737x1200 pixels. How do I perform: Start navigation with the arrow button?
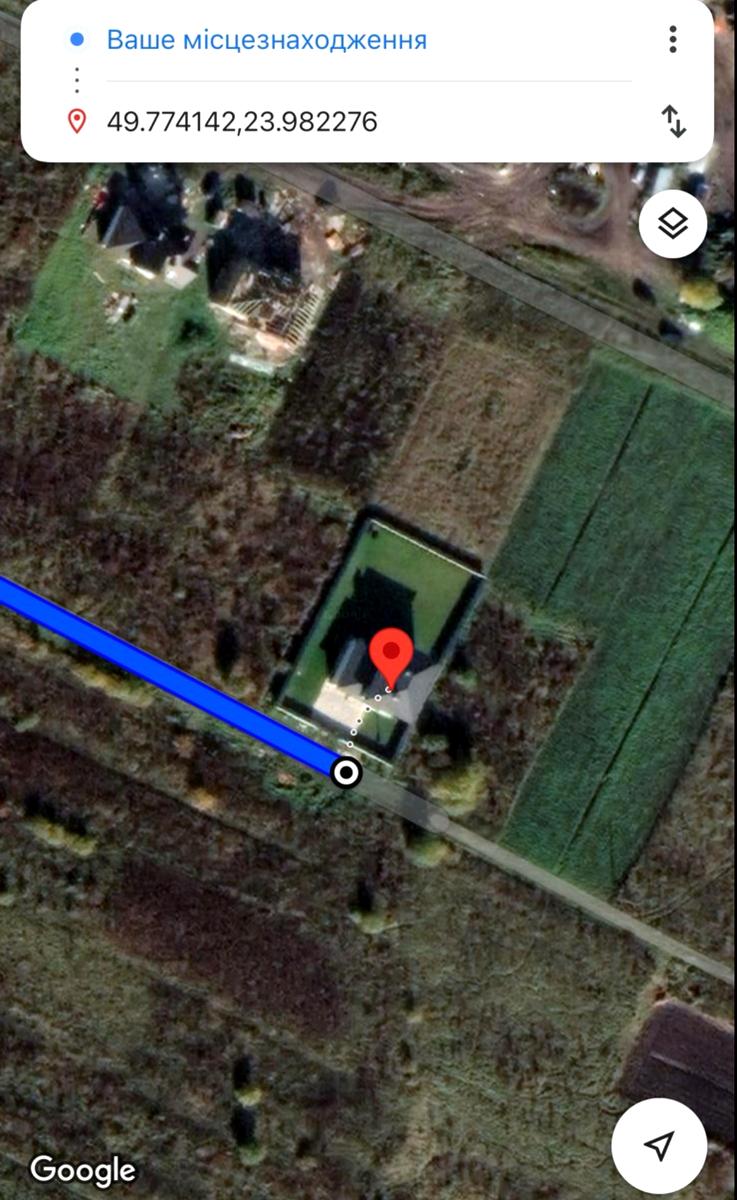[659, 1146]
